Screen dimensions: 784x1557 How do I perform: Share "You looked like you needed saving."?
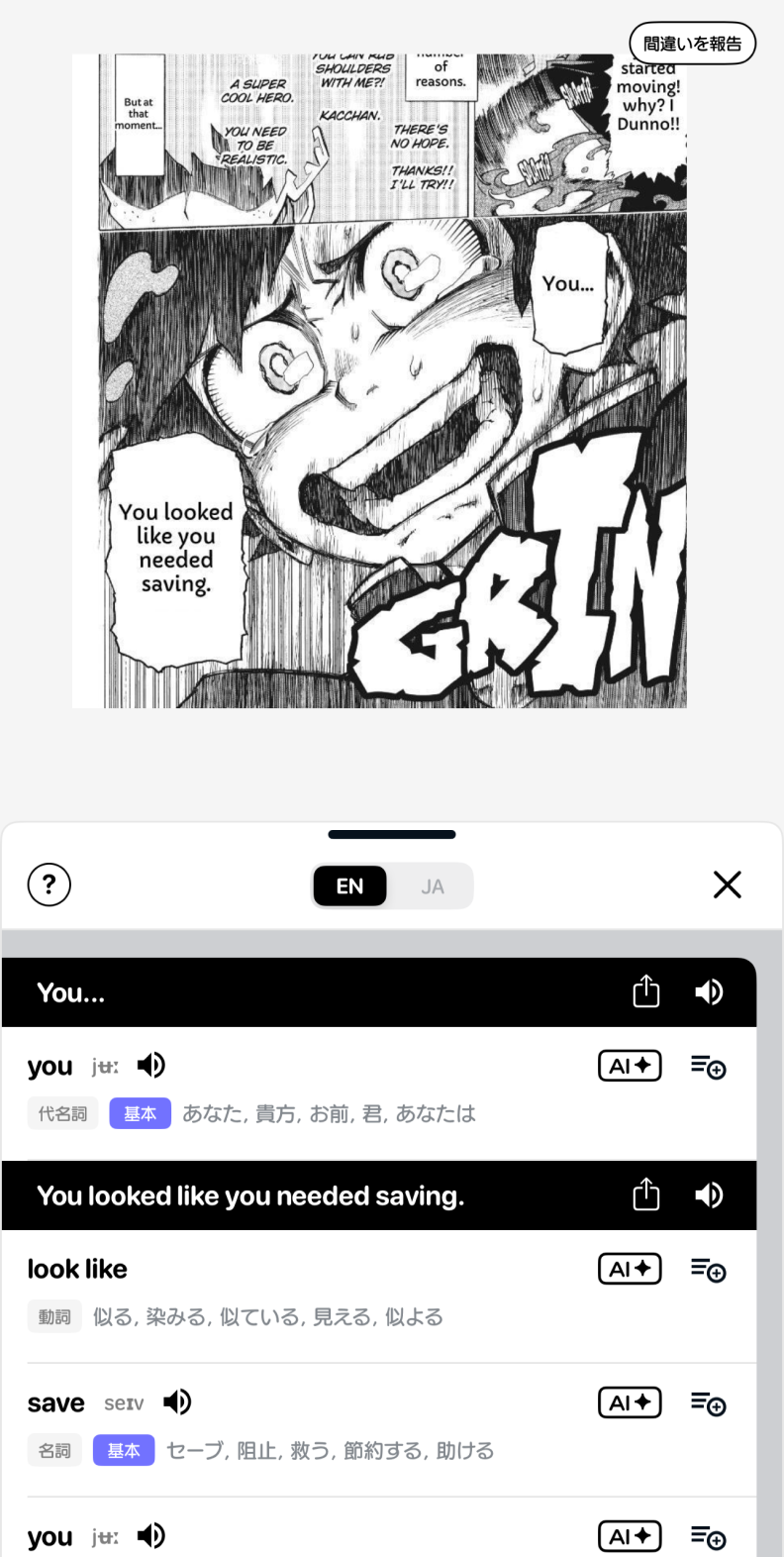[x=646, y=1194]
